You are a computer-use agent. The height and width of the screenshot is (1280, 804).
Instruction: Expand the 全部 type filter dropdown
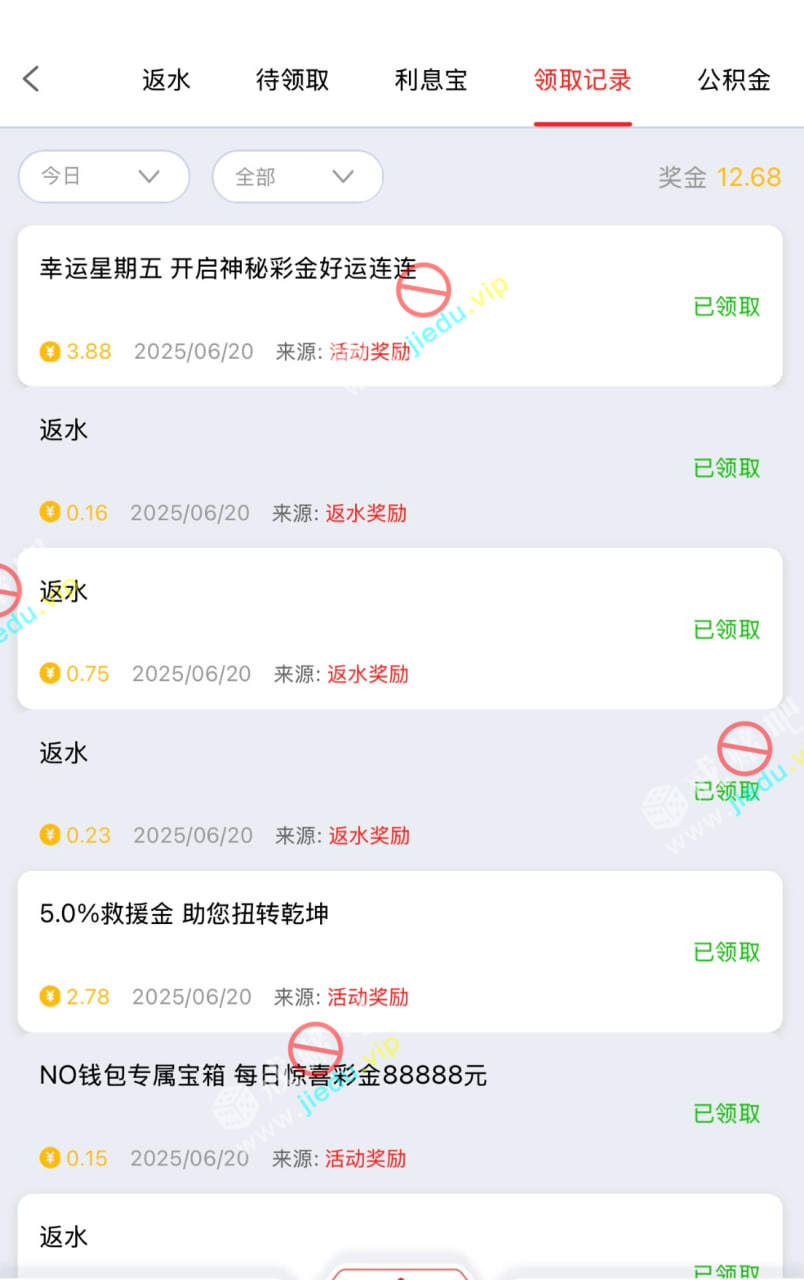297,177
